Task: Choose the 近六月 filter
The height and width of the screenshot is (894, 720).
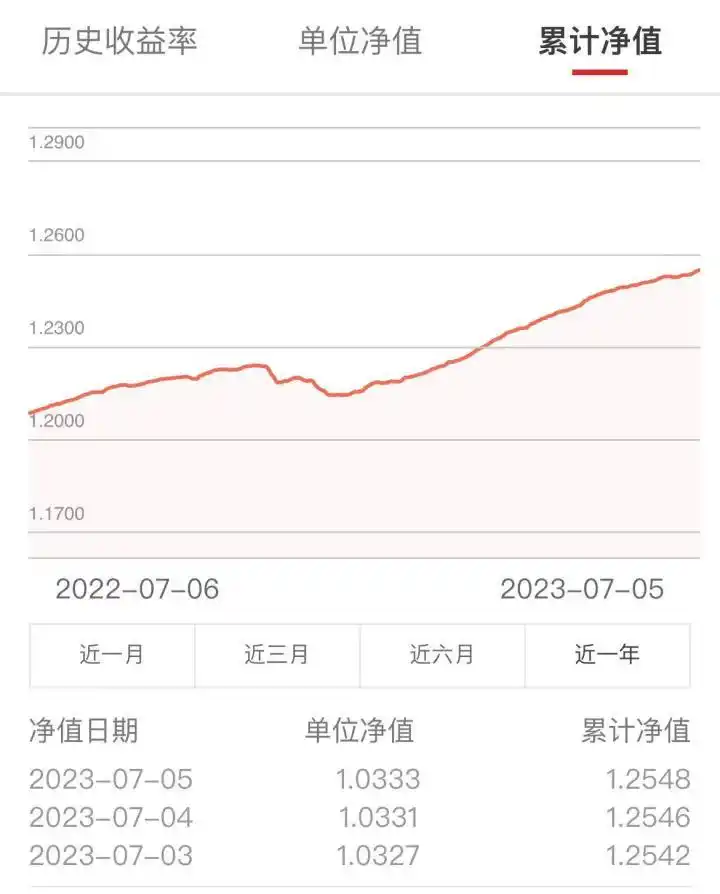Action: pyautogui.click(x=443, y=654)
